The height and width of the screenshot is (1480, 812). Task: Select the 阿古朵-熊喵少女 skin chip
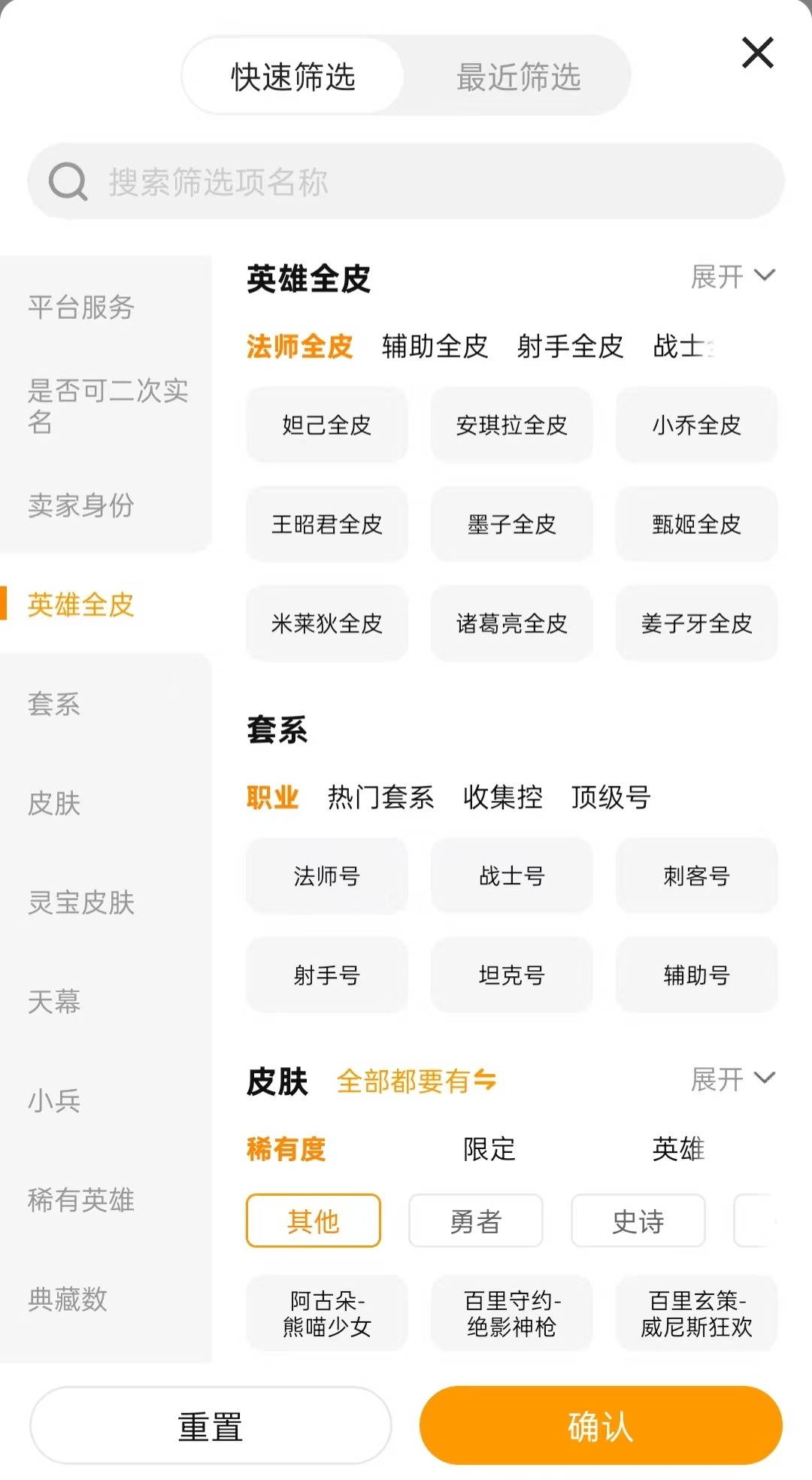327,1314
